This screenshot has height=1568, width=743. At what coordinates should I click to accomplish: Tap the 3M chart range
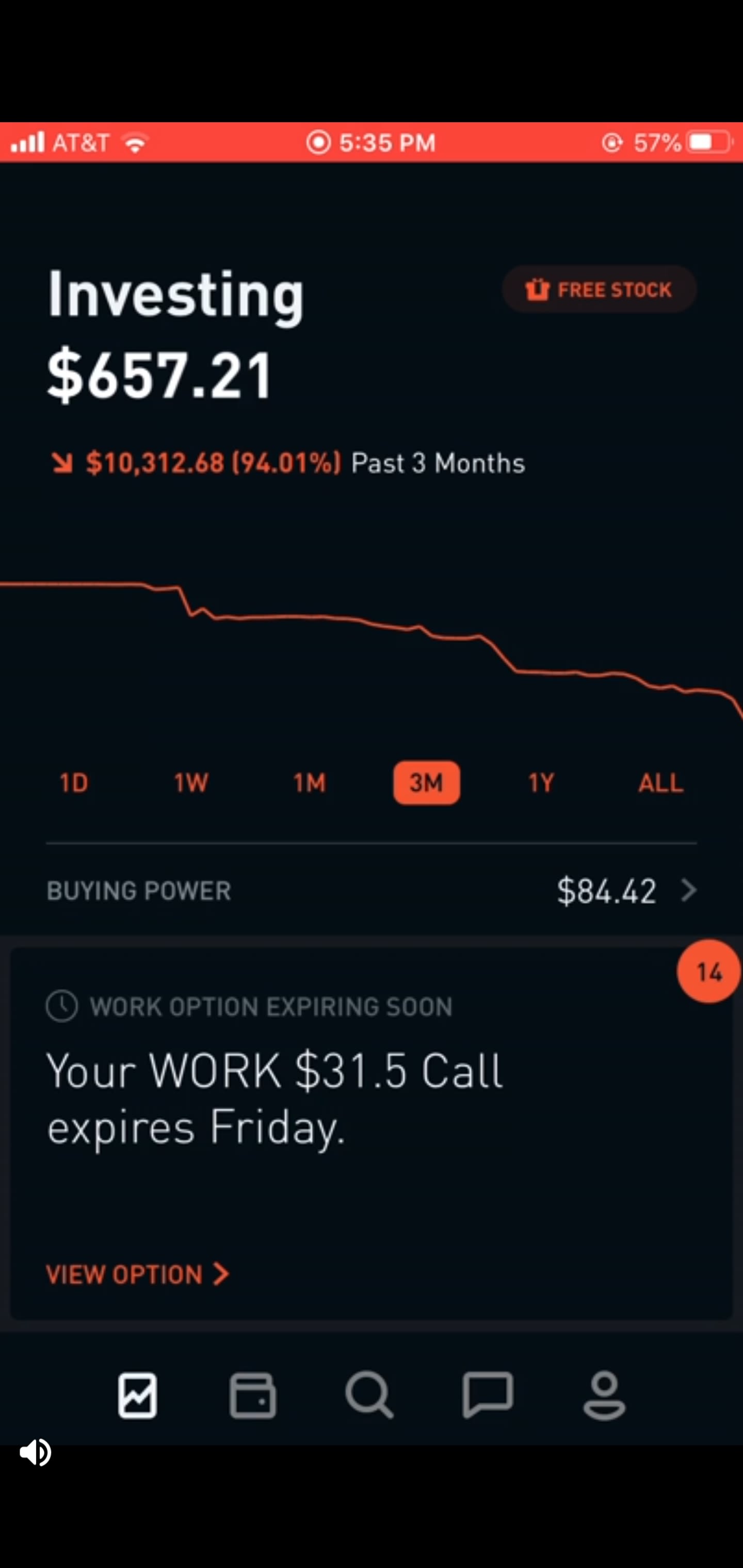[426, 783]
